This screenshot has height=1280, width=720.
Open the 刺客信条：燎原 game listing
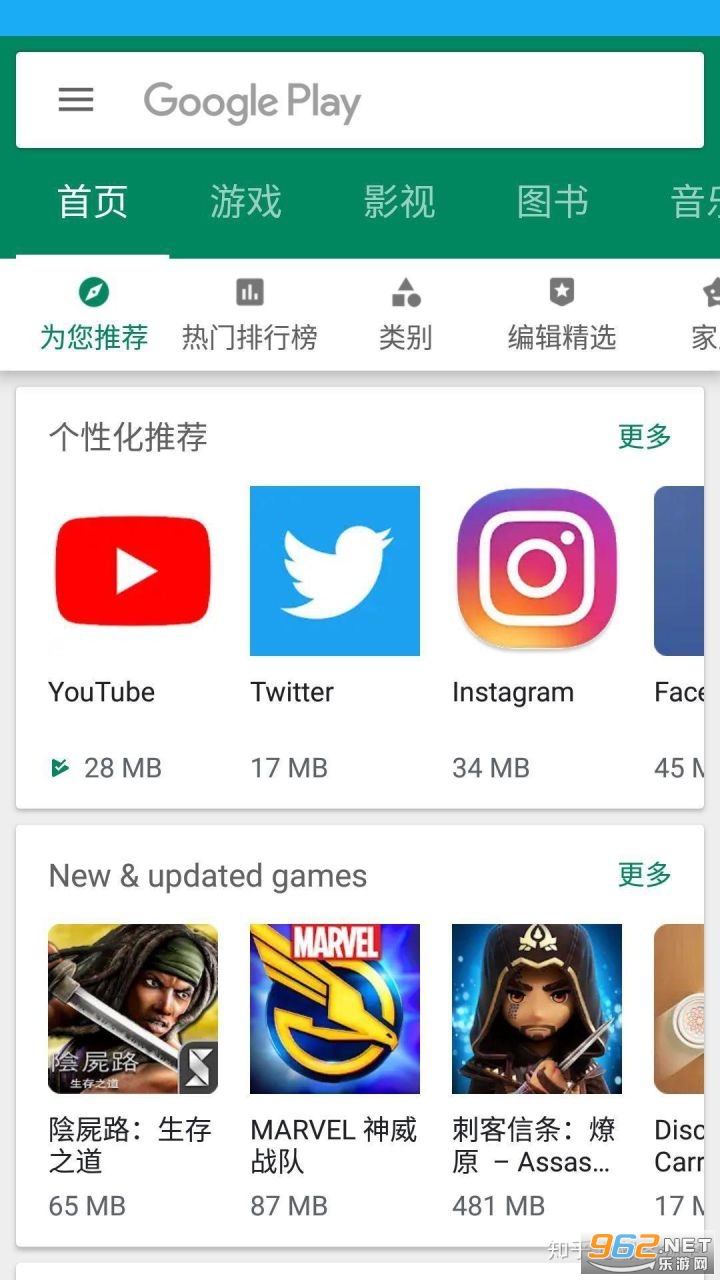coord(536,1009)
